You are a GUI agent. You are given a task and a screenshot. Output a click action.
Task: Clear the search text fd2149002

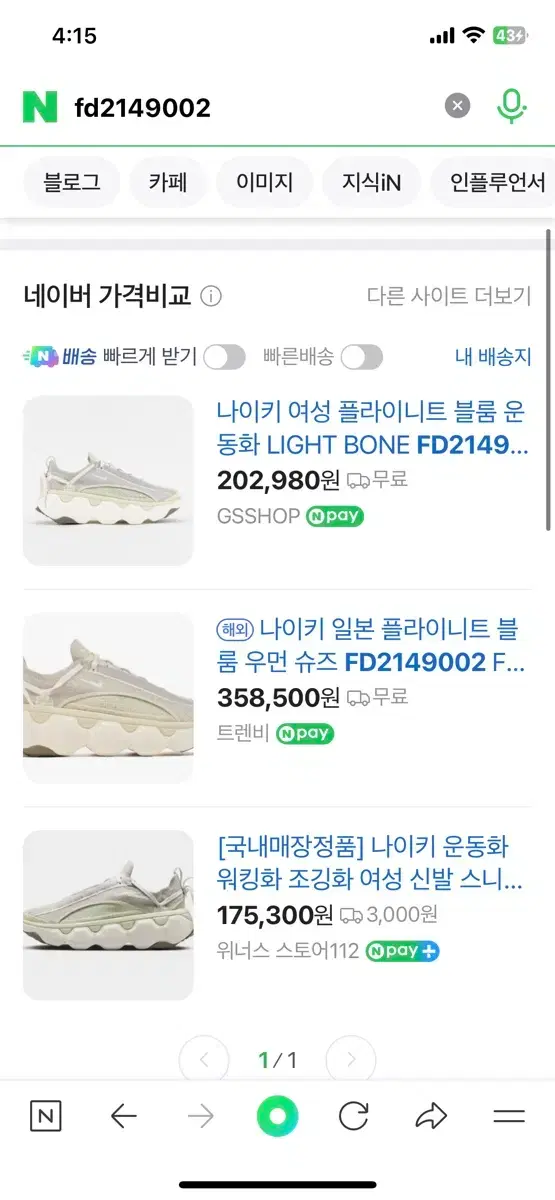457,106
